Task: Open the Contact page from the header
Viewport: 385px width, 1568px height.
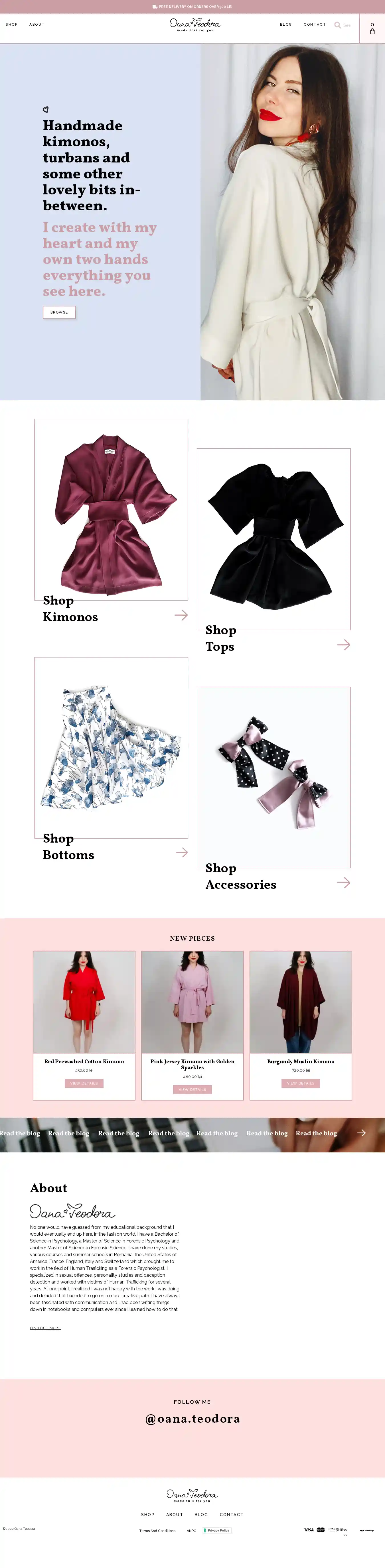Action: click(x=314, y=24)
